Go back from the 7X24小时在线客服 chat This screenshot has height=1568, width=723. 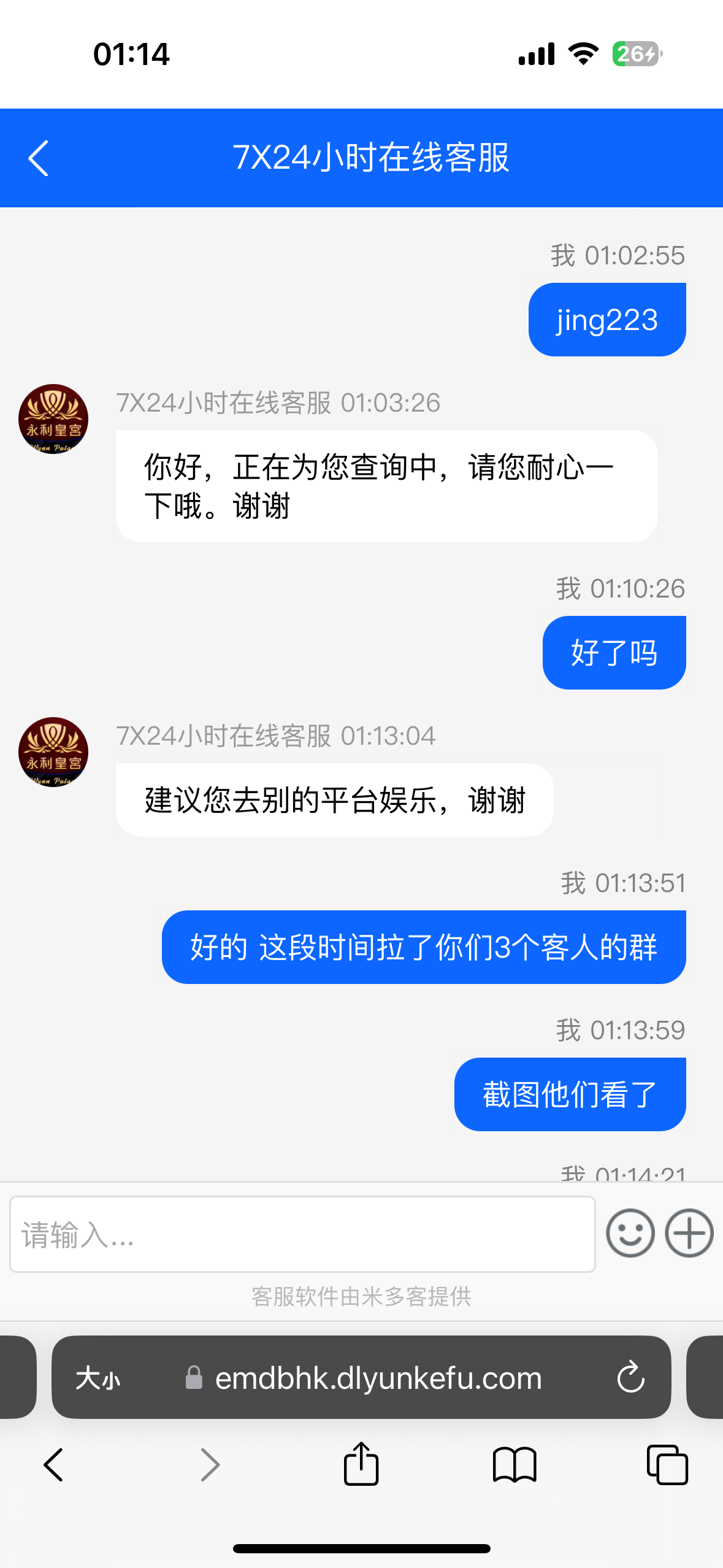point(39,158)
